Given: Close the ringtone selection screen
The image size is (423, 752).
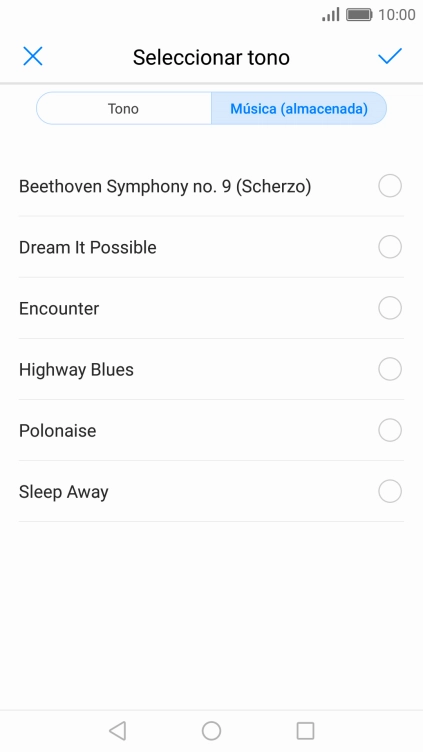Looking at the screenshot, I should (33, 57).
